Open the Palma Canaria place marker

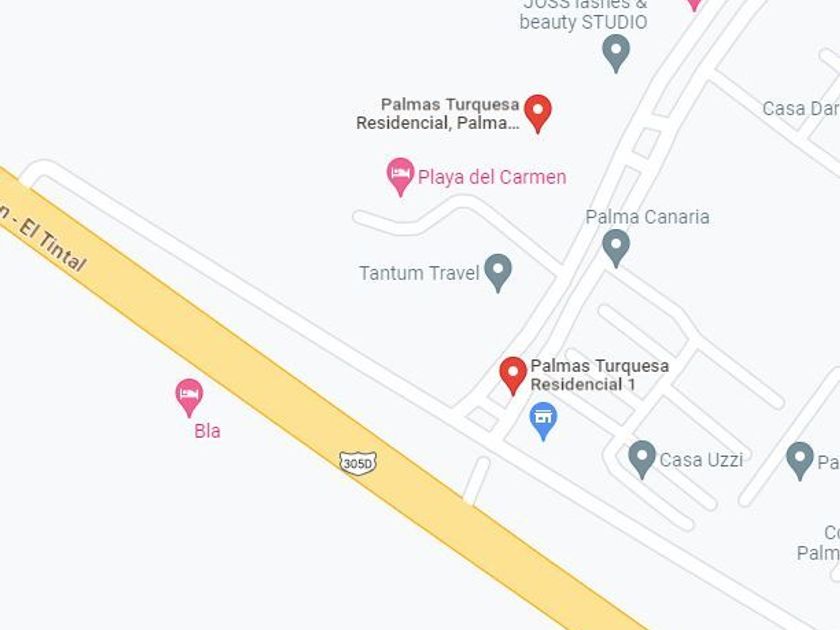click(616, 248)
